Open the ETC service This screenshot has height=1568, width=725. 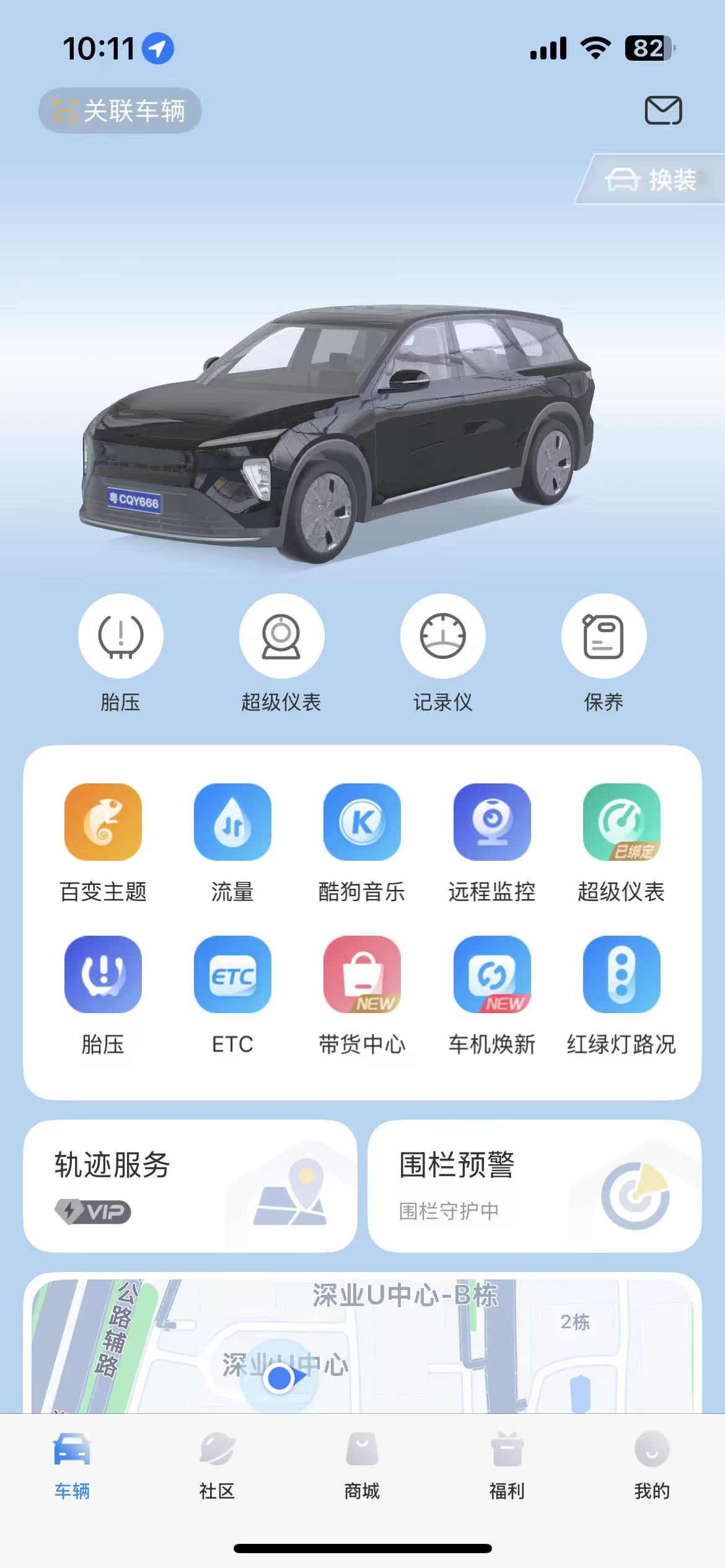(x=232, y=975)
